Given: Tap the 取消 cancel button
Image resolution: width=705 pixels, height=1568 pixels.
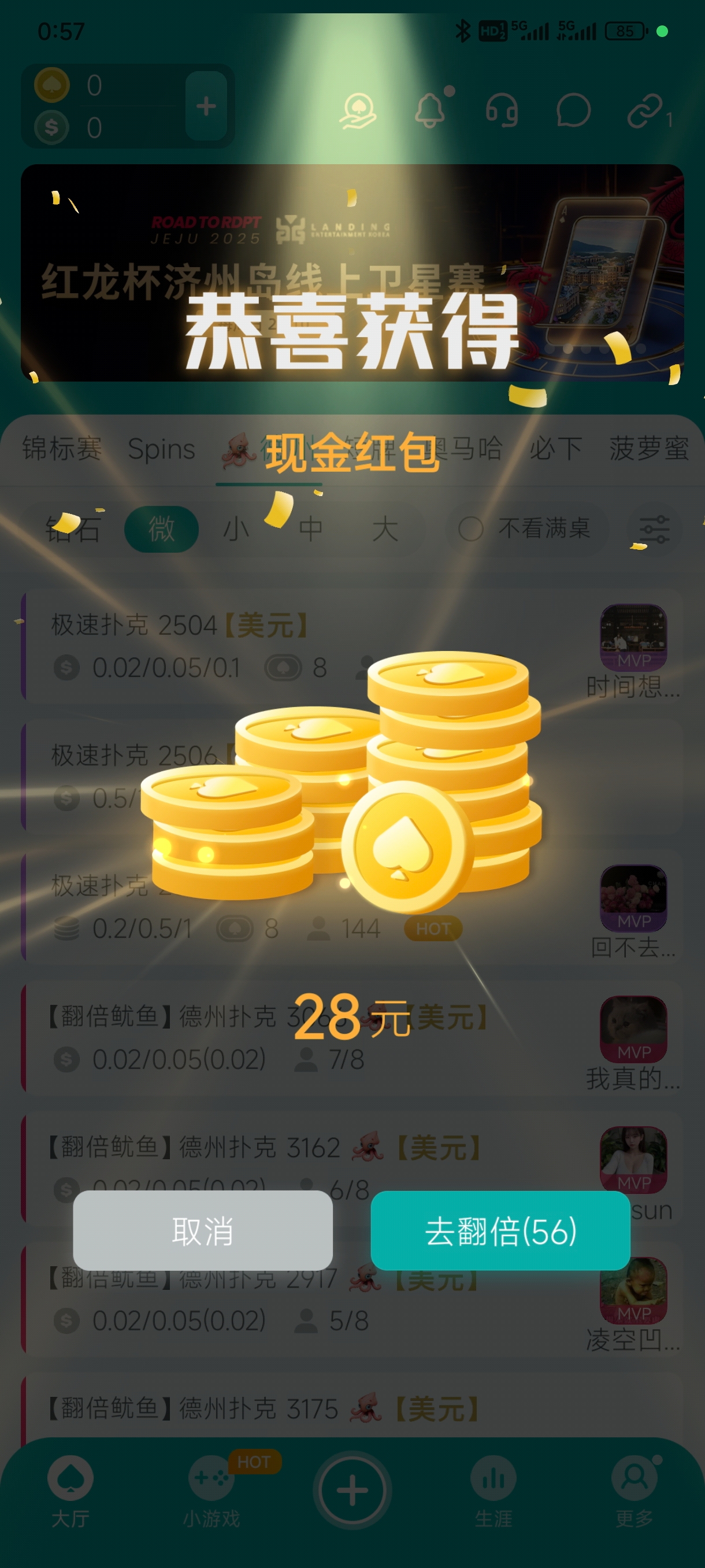Looking at the screenshot, I should point(203,1230).
